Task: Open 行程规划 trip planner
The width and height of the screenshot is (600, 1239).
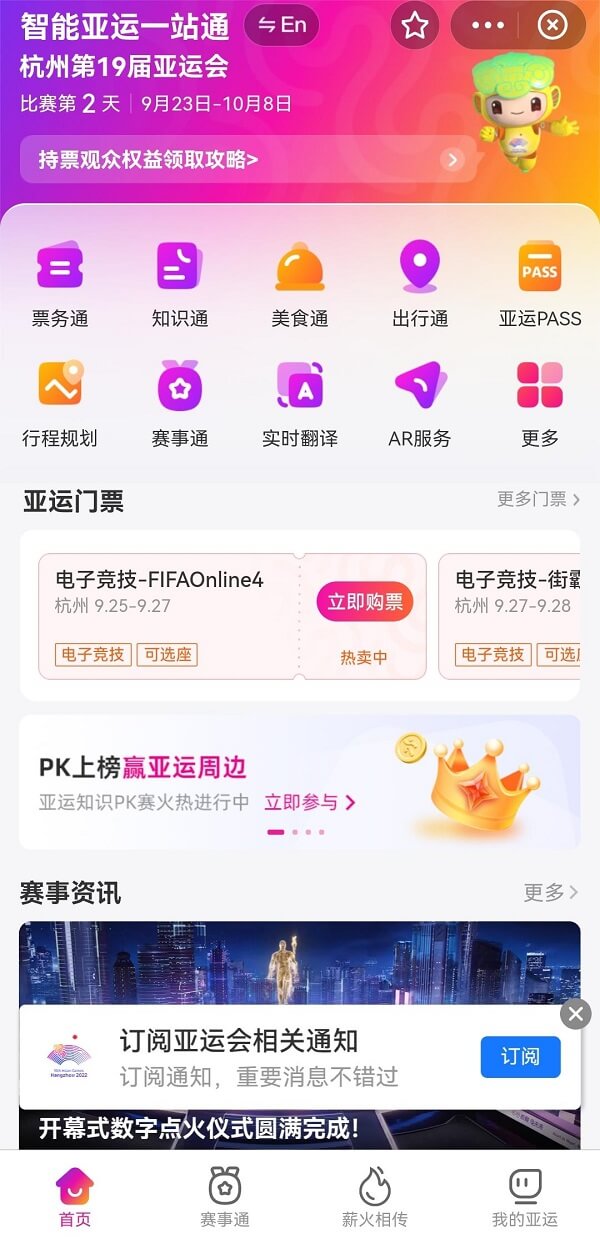Action: click(60, 404)
